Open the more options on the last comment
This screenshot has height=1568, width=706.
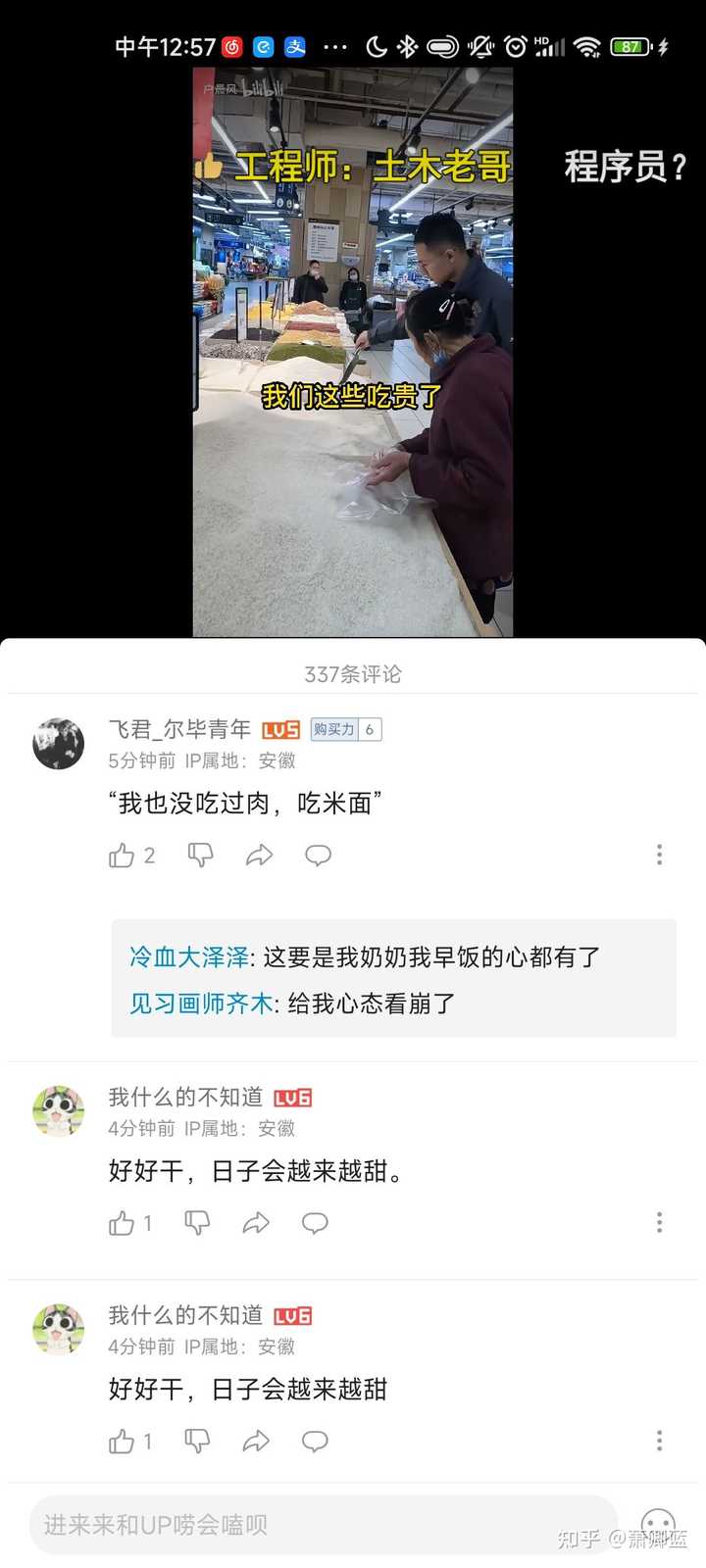659,1441
